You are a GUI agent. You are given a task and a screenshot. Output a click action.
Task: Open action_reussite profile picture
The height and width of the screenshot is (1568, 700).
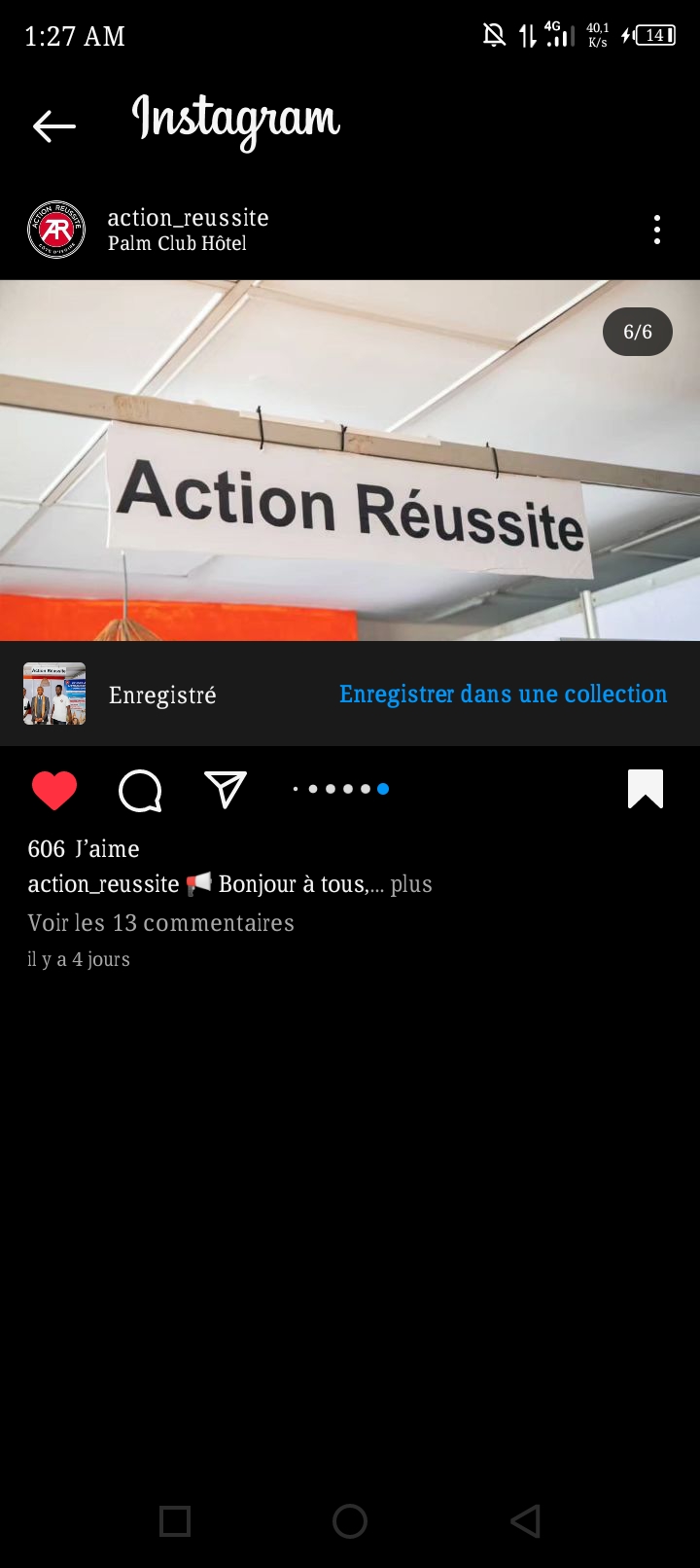click(56, 230)
